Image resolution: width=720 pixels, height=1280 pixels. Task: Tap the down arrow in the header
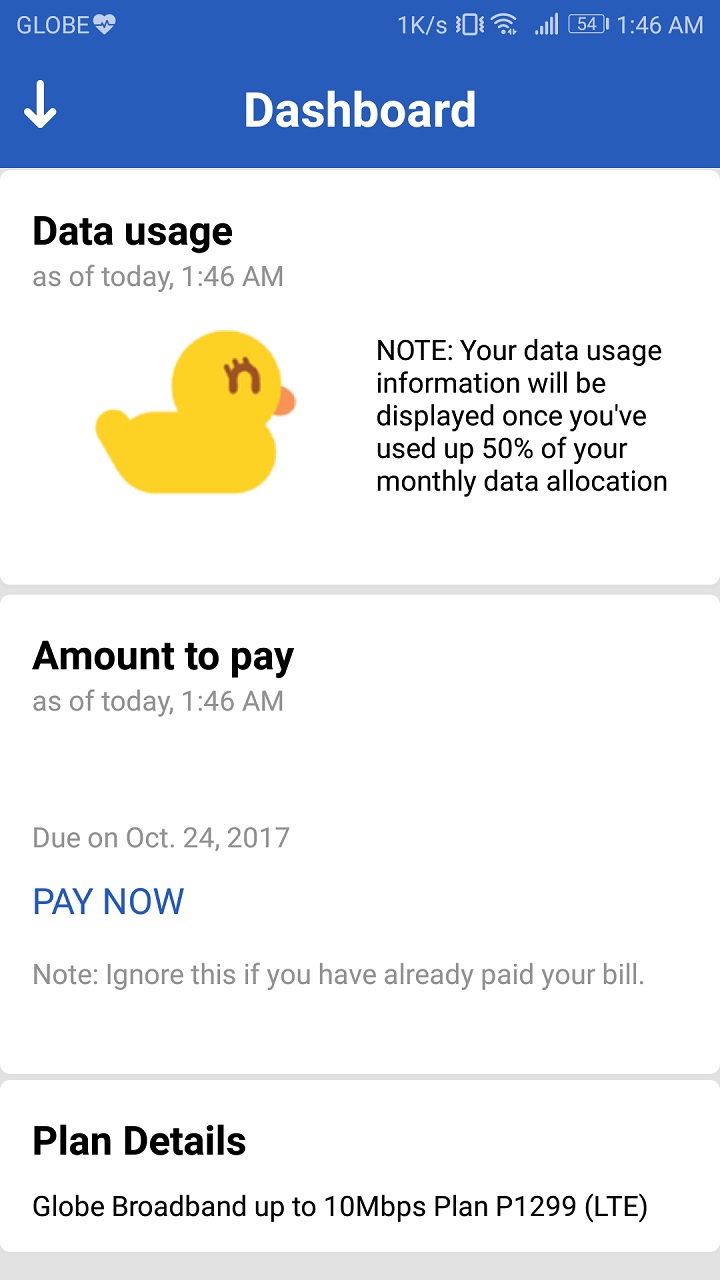tap(40, 107)
